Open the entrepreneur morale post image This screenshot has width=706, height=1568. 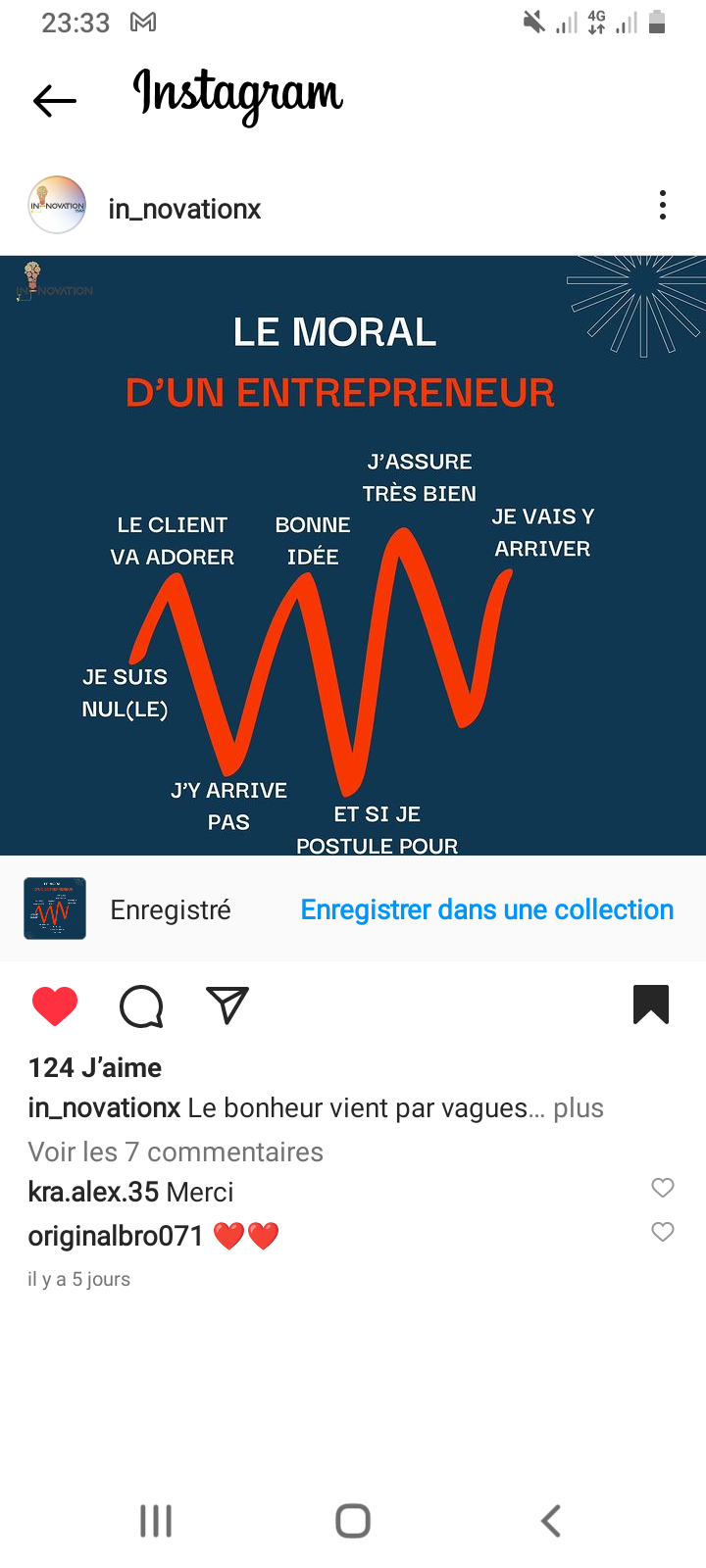tap(353, 555)
